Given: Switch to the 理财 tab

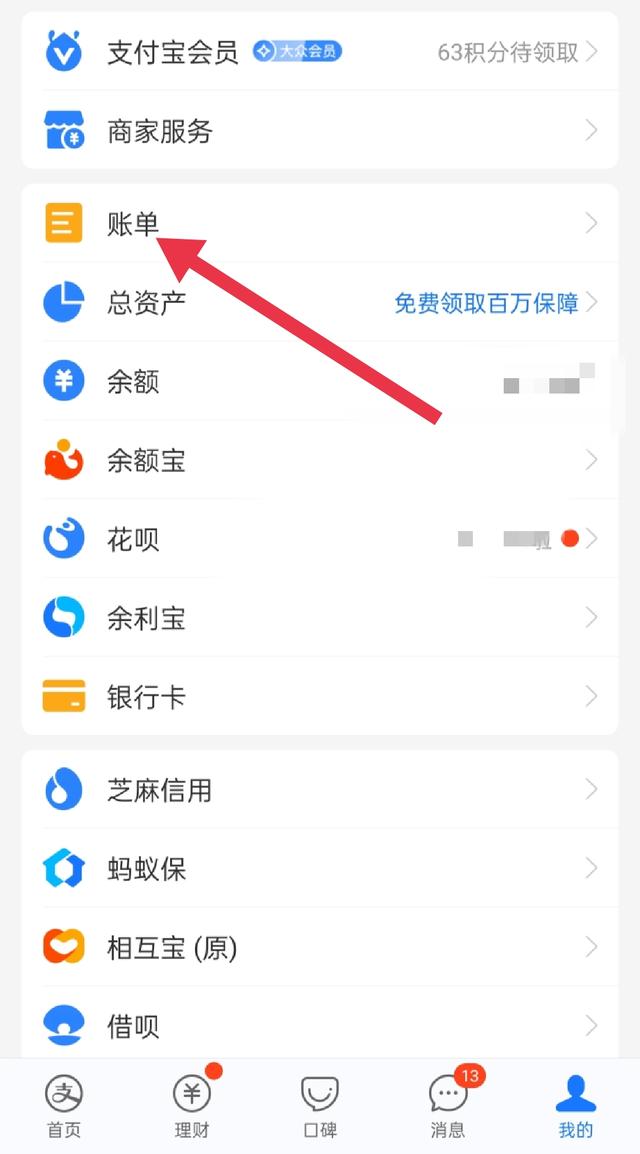Looking at the screenshot, I should tap(192, 1106).
